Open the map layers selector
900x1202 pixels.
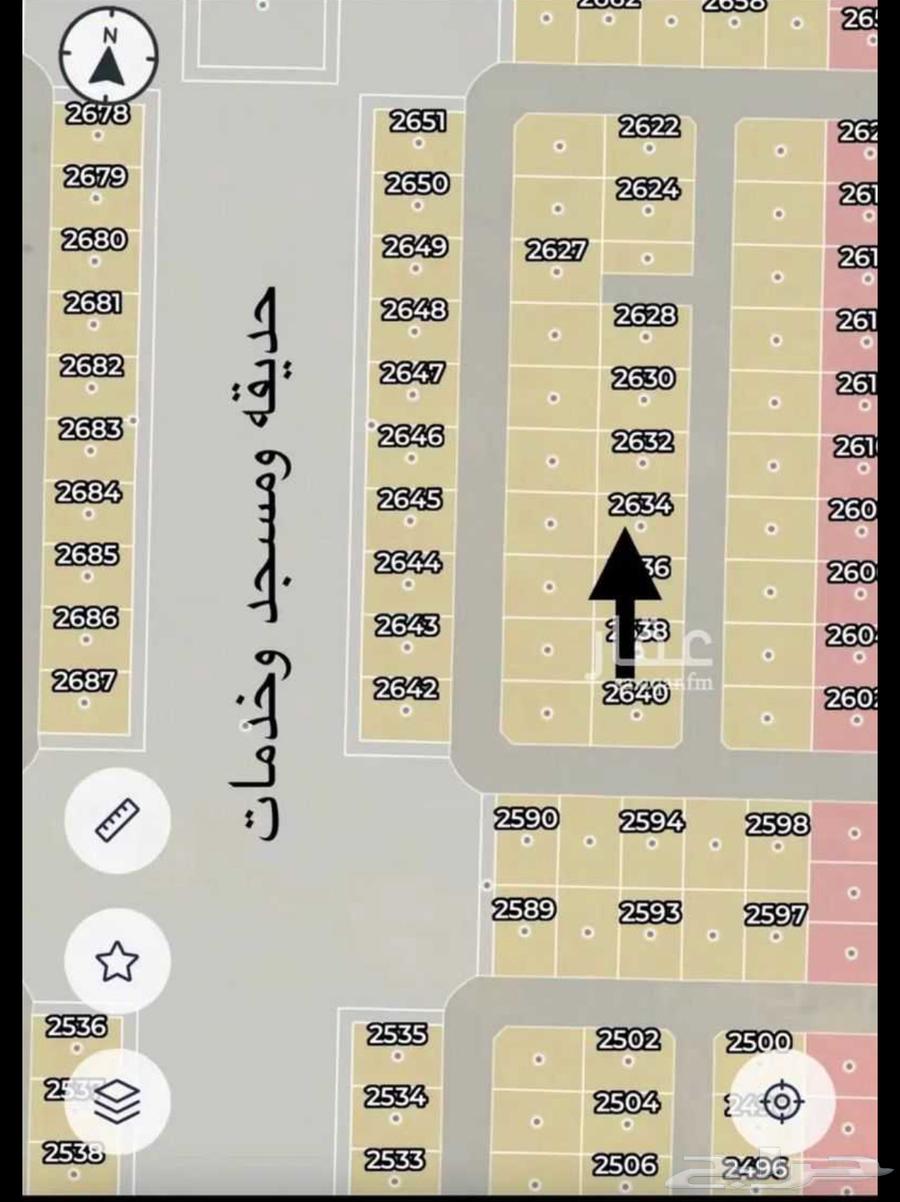[x=117, y=1102]
